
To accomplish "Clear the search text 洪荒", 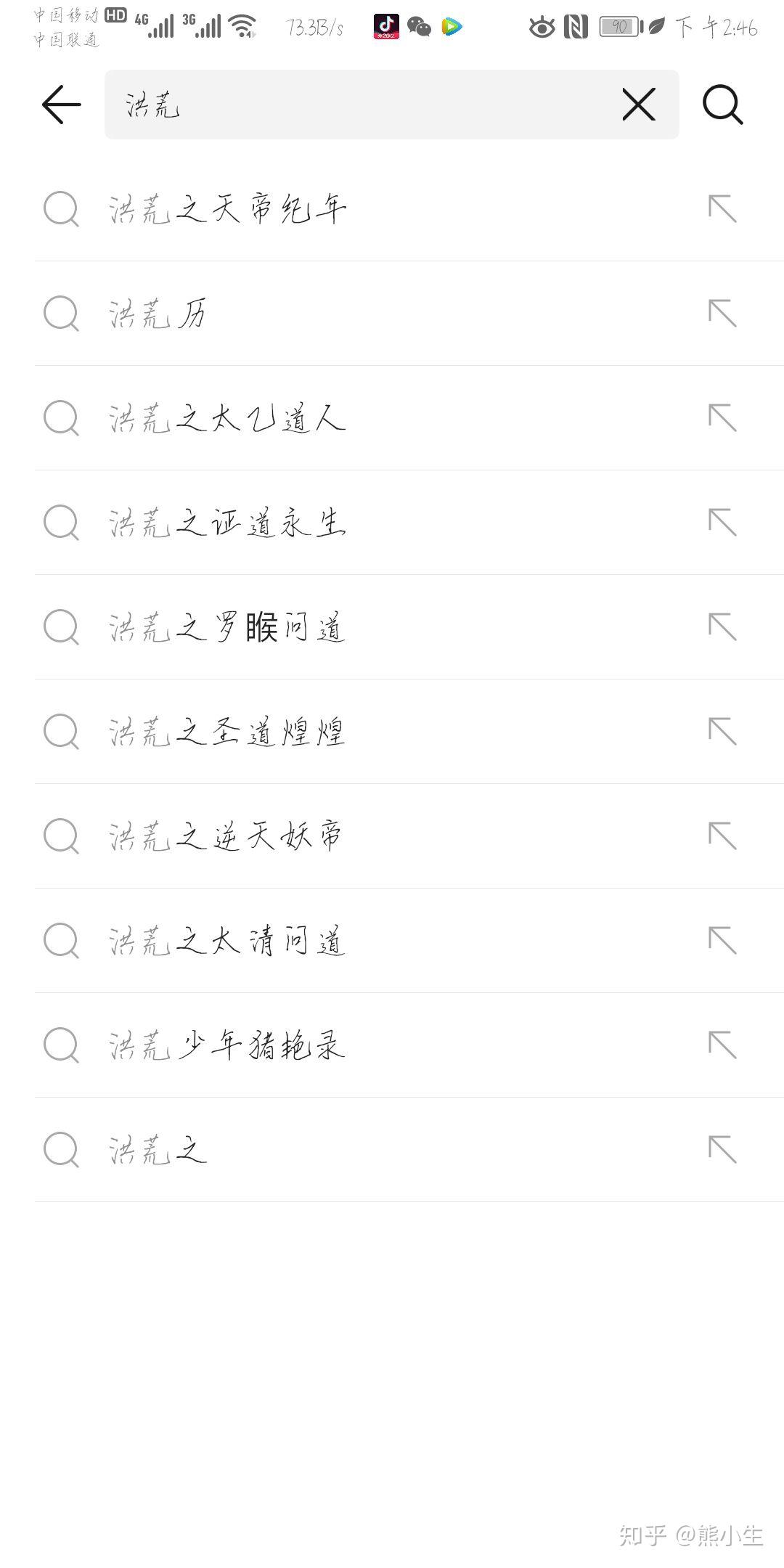I will (x=639, y=105).
